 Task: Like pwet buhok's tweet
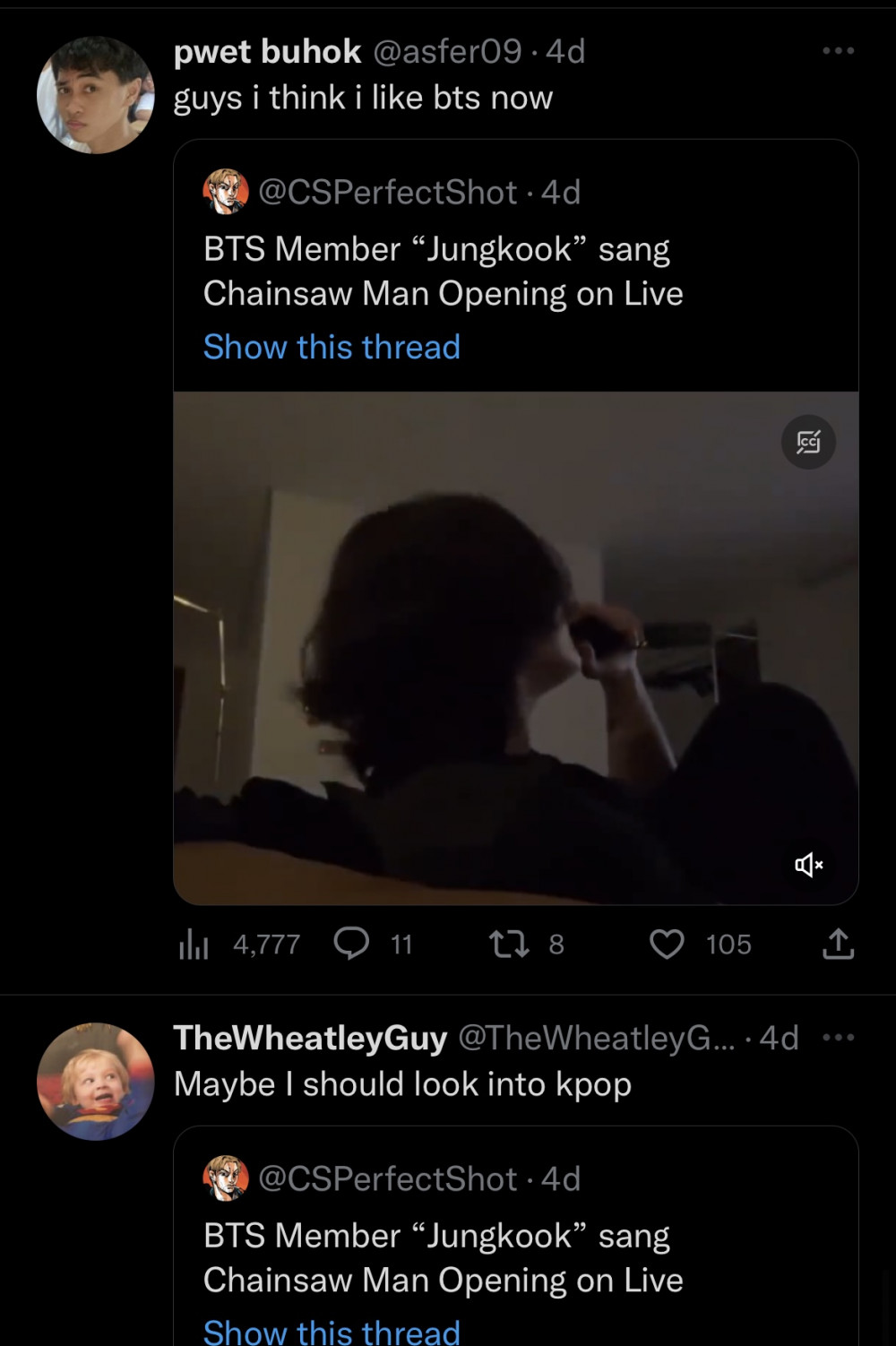(666, 944)
